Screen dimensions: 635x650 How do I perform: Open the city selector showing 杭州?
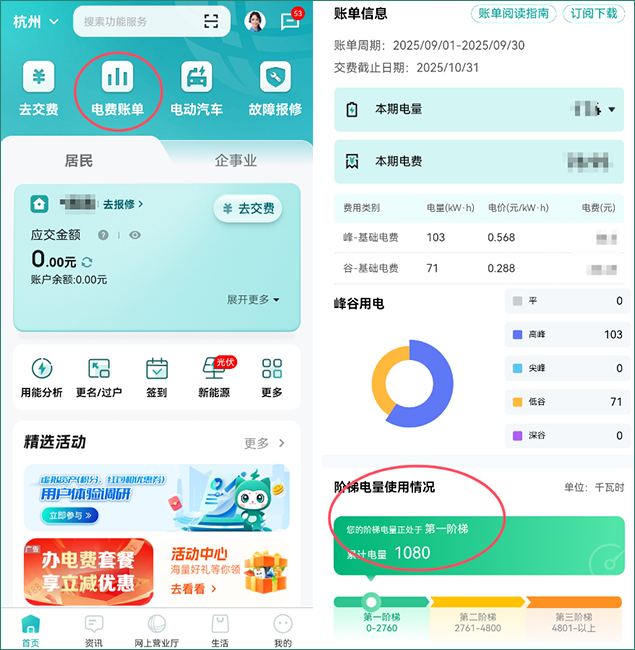pyautogui.click(x=35, y=21)
